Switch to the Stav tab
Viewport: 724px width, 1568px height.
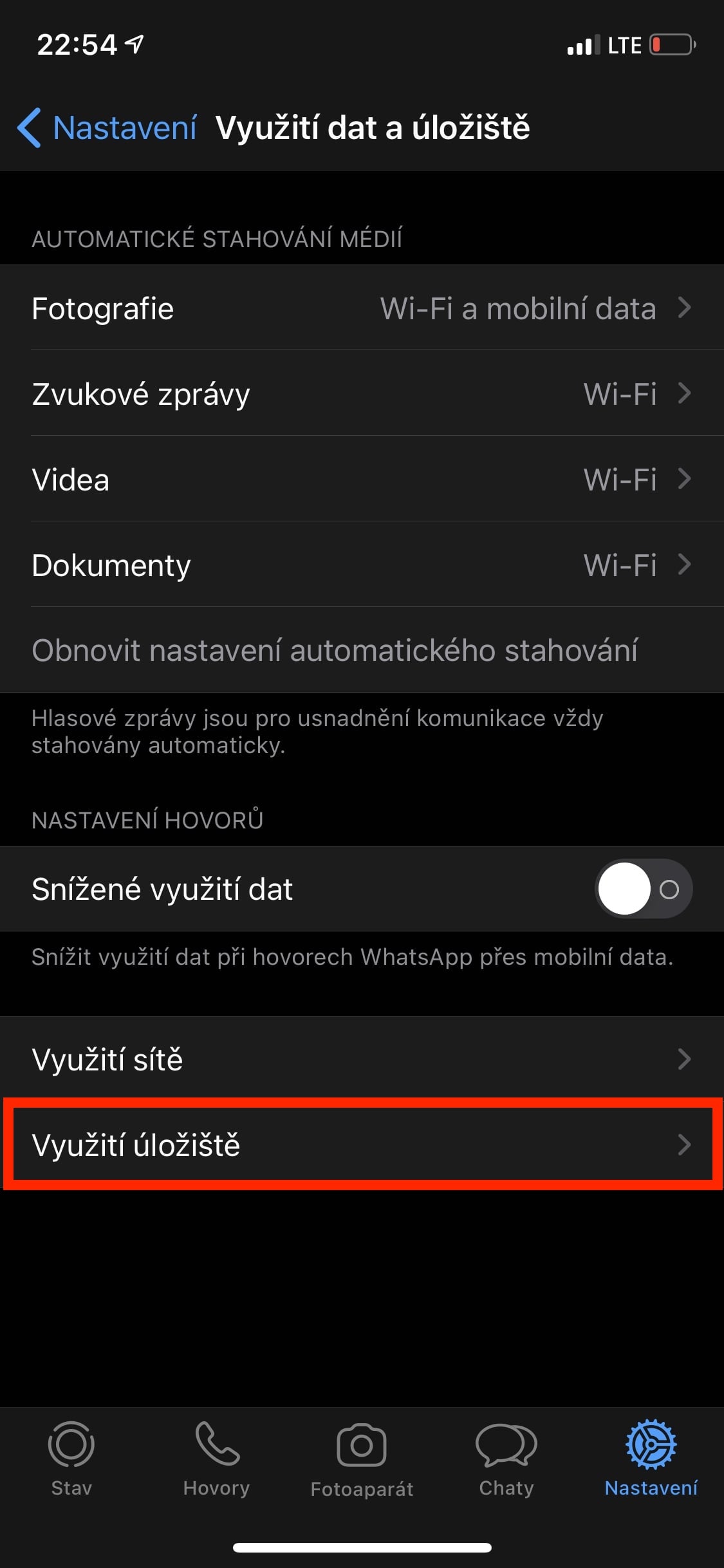(x=71, y=1460)
